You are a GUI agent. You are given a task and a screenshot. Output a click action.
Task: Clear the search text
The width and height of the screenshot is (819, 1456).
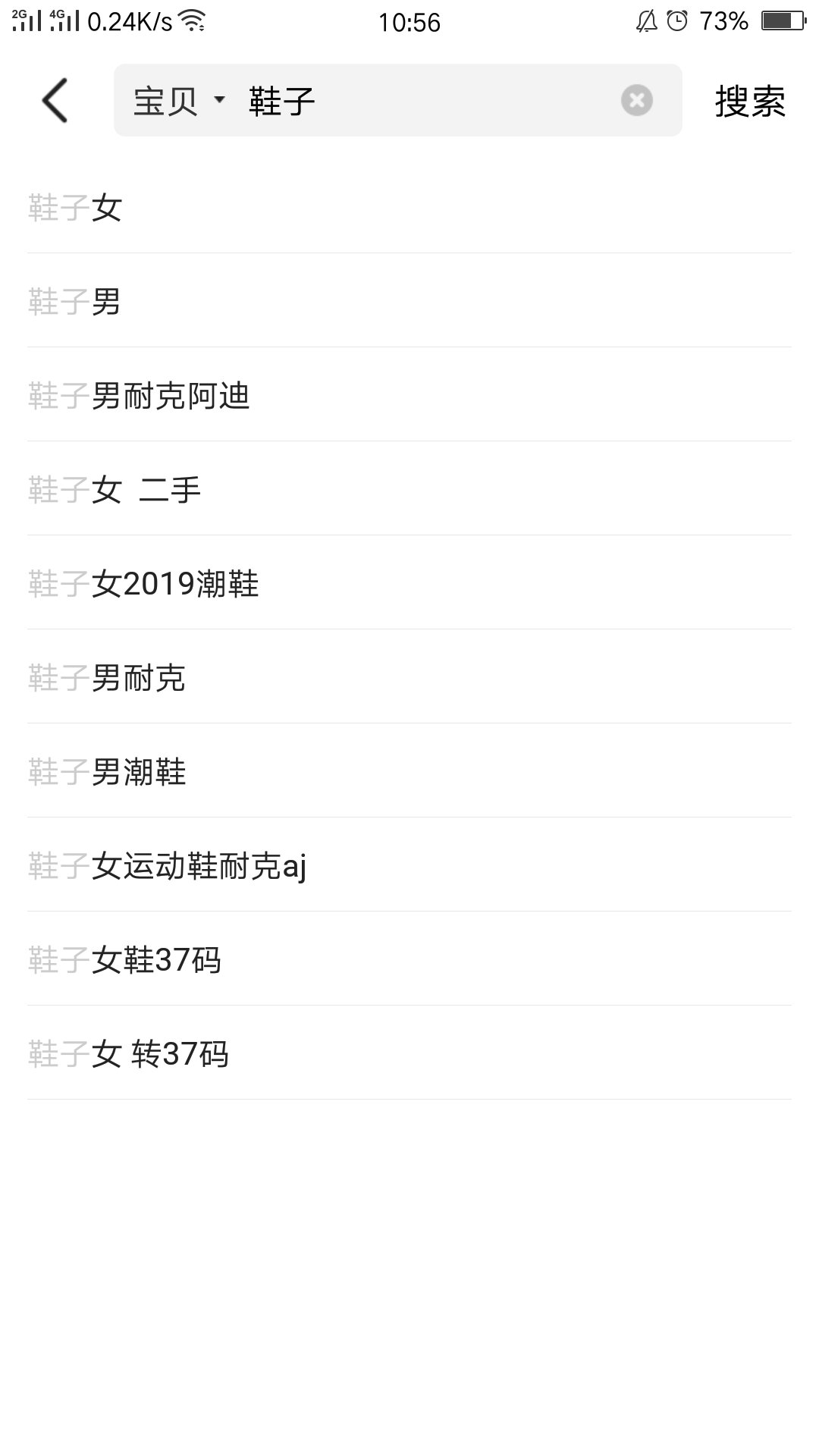(636, 100)
